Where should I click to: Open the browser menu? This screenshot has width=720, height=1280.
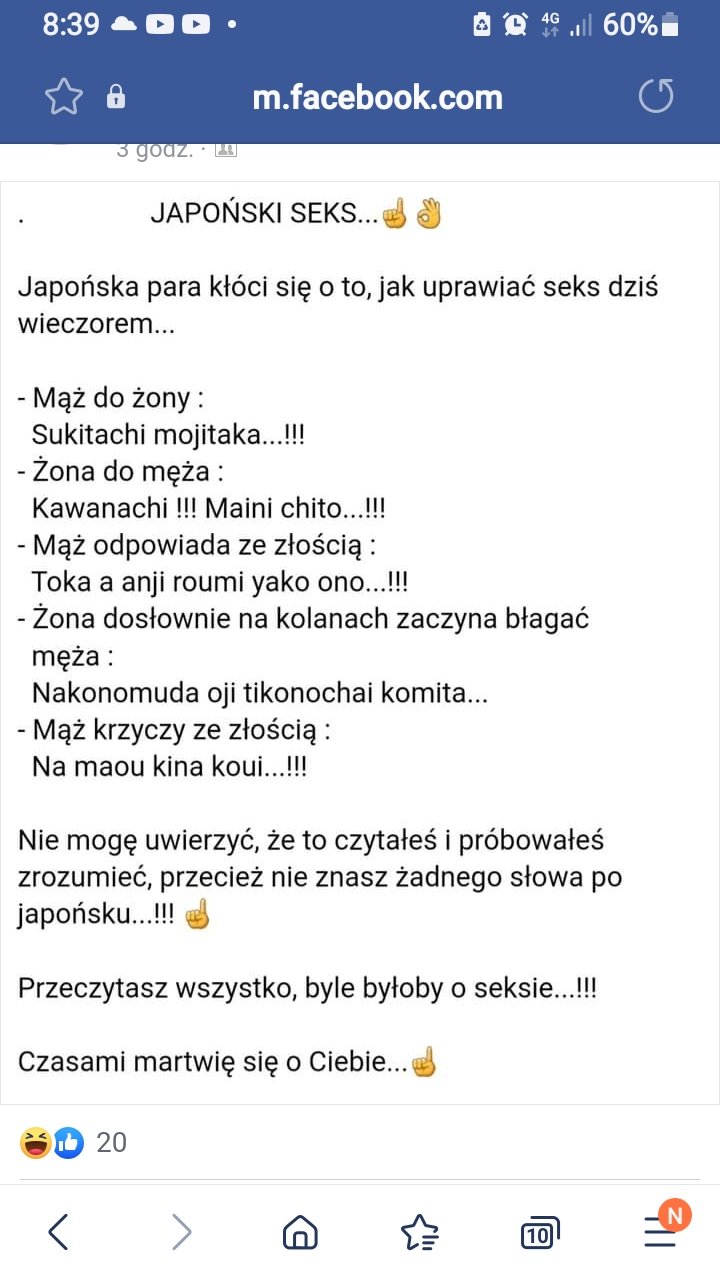coord(661,1230)
